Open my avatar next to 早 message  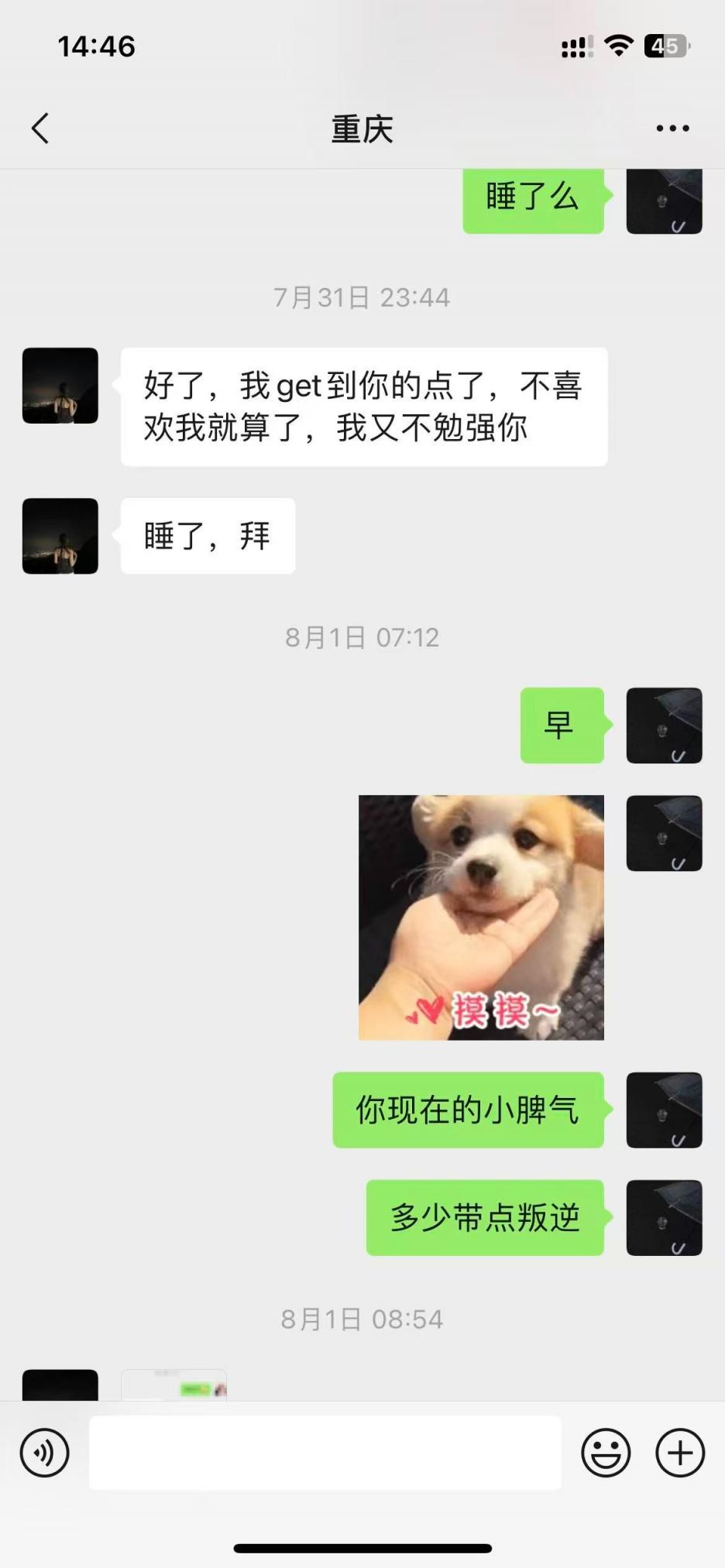click(664, 726)
